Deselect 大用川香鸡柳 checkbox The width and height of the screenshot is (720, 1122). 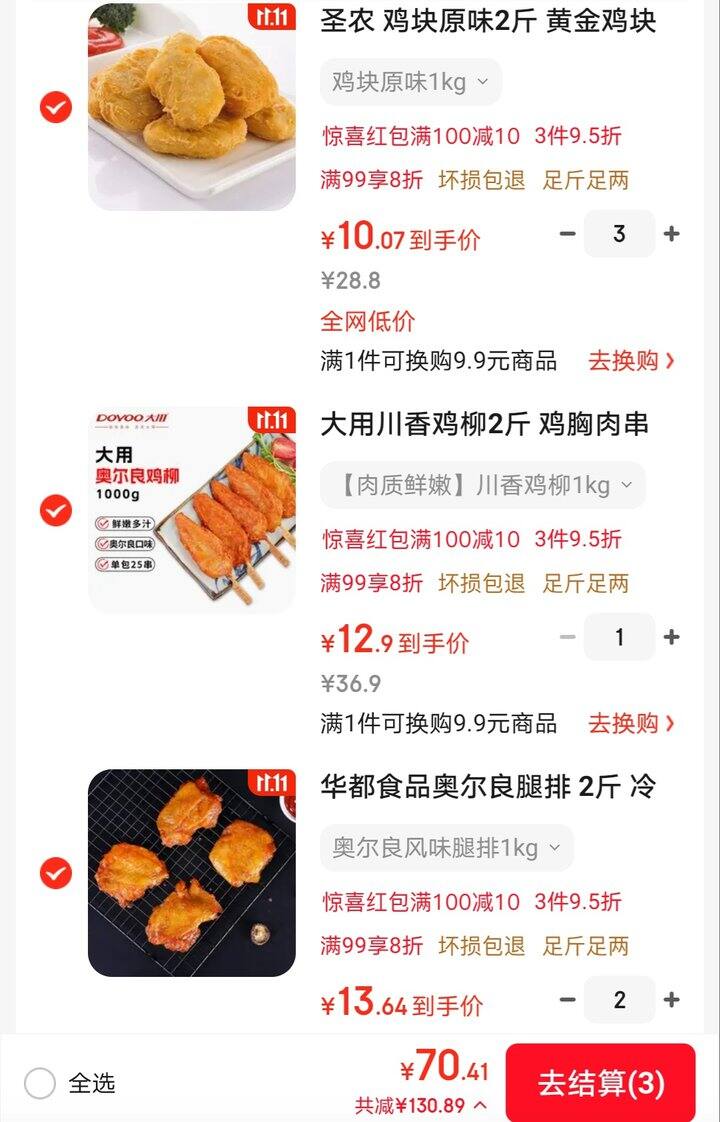(x=56, y=510)
